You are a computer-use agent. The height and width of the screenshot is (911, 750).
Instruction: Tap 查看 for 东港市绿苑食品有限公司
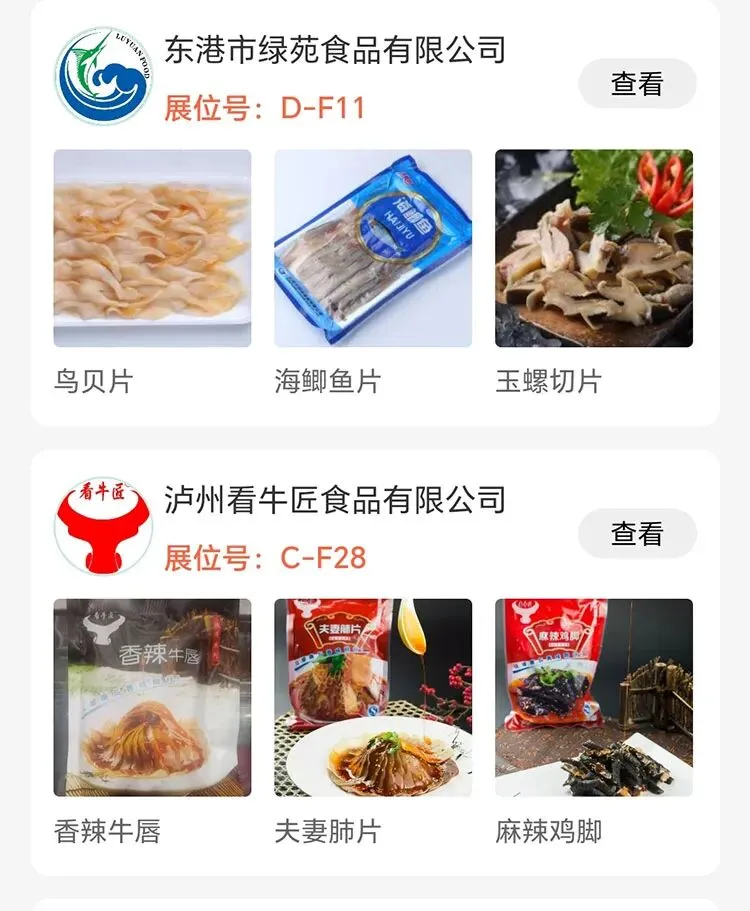[637, 84]
